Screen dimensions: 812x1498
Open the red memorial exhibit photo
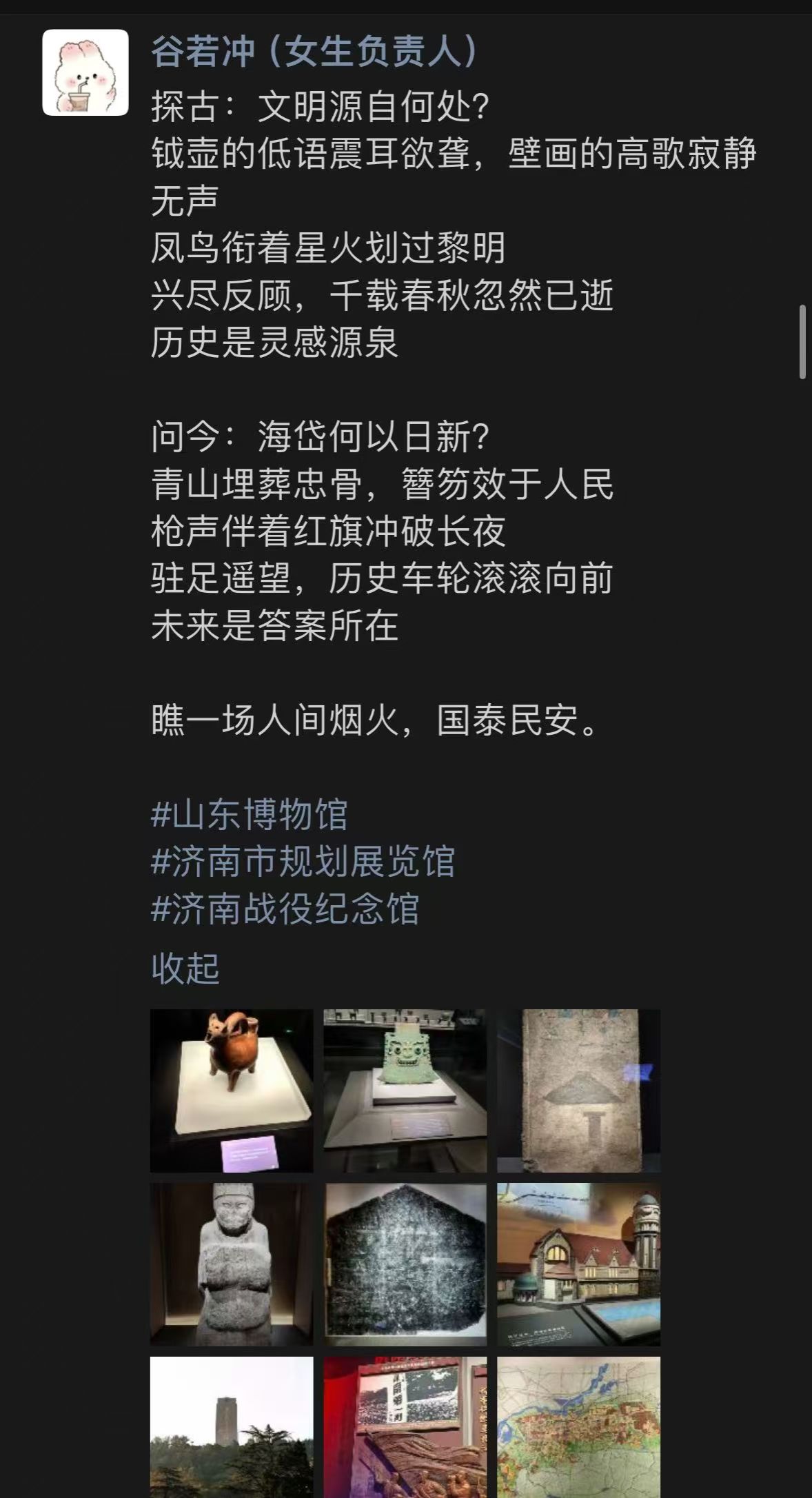[405, 1427]
